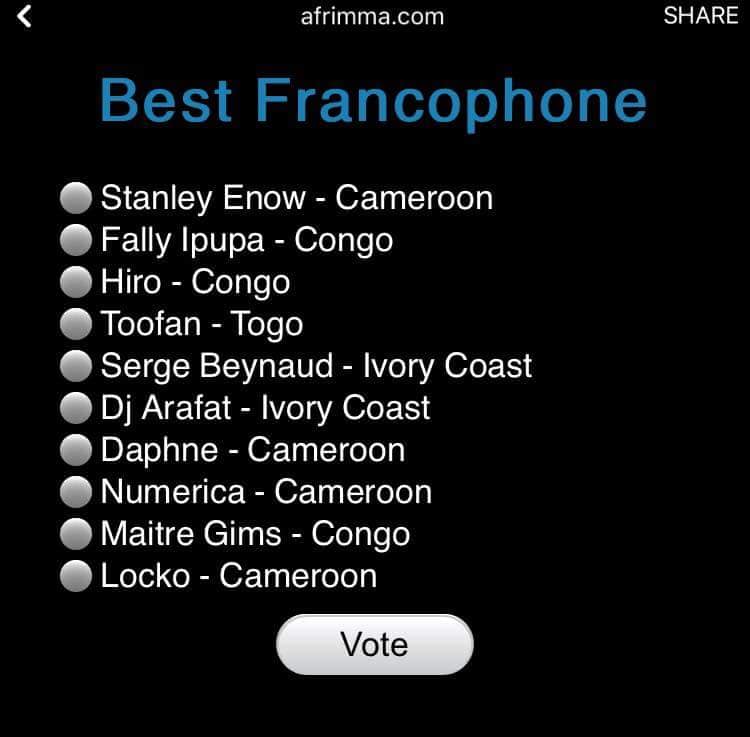750x737 pixels.
Task: Pick Hiro - Congo option
Action: pos(76,282)
